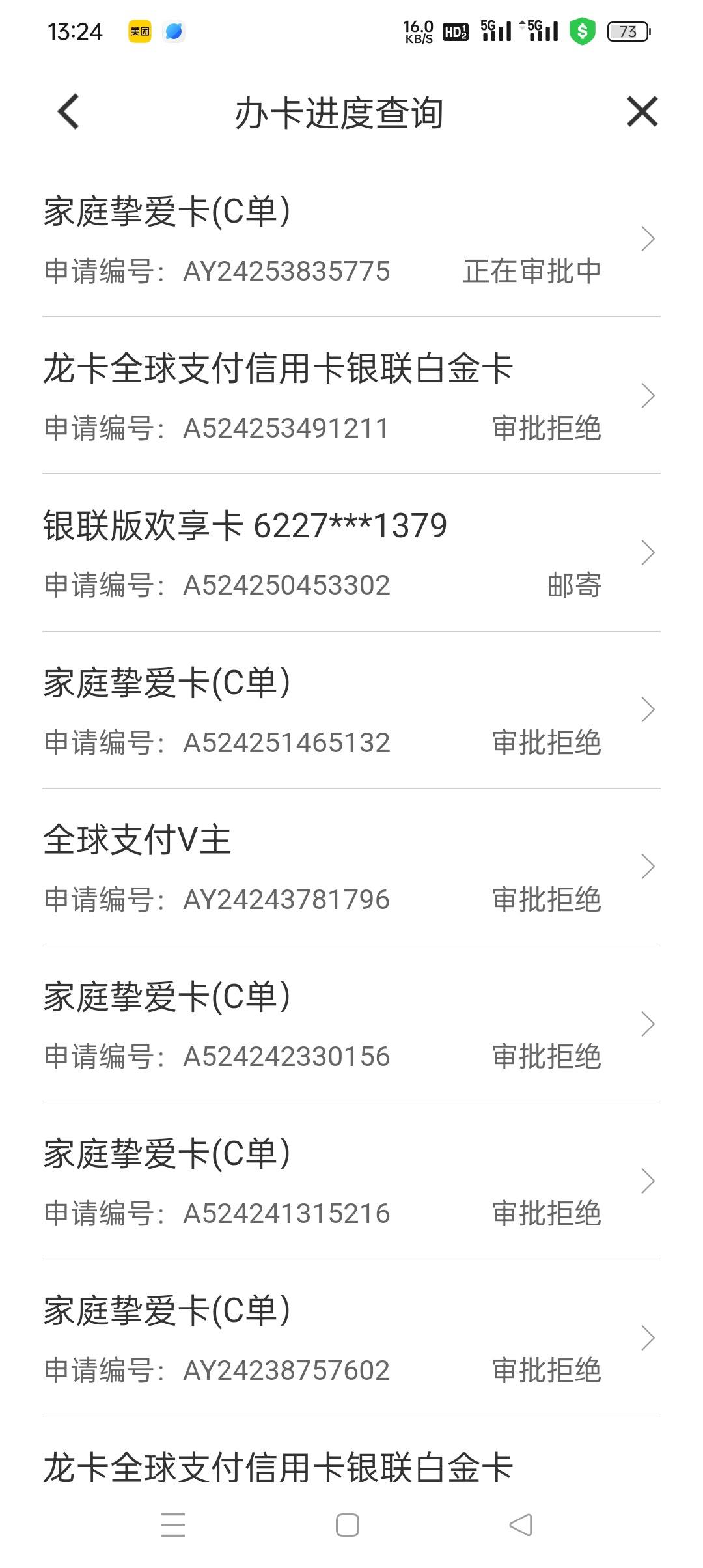Open application AY24238757602

pos(351,1337)
